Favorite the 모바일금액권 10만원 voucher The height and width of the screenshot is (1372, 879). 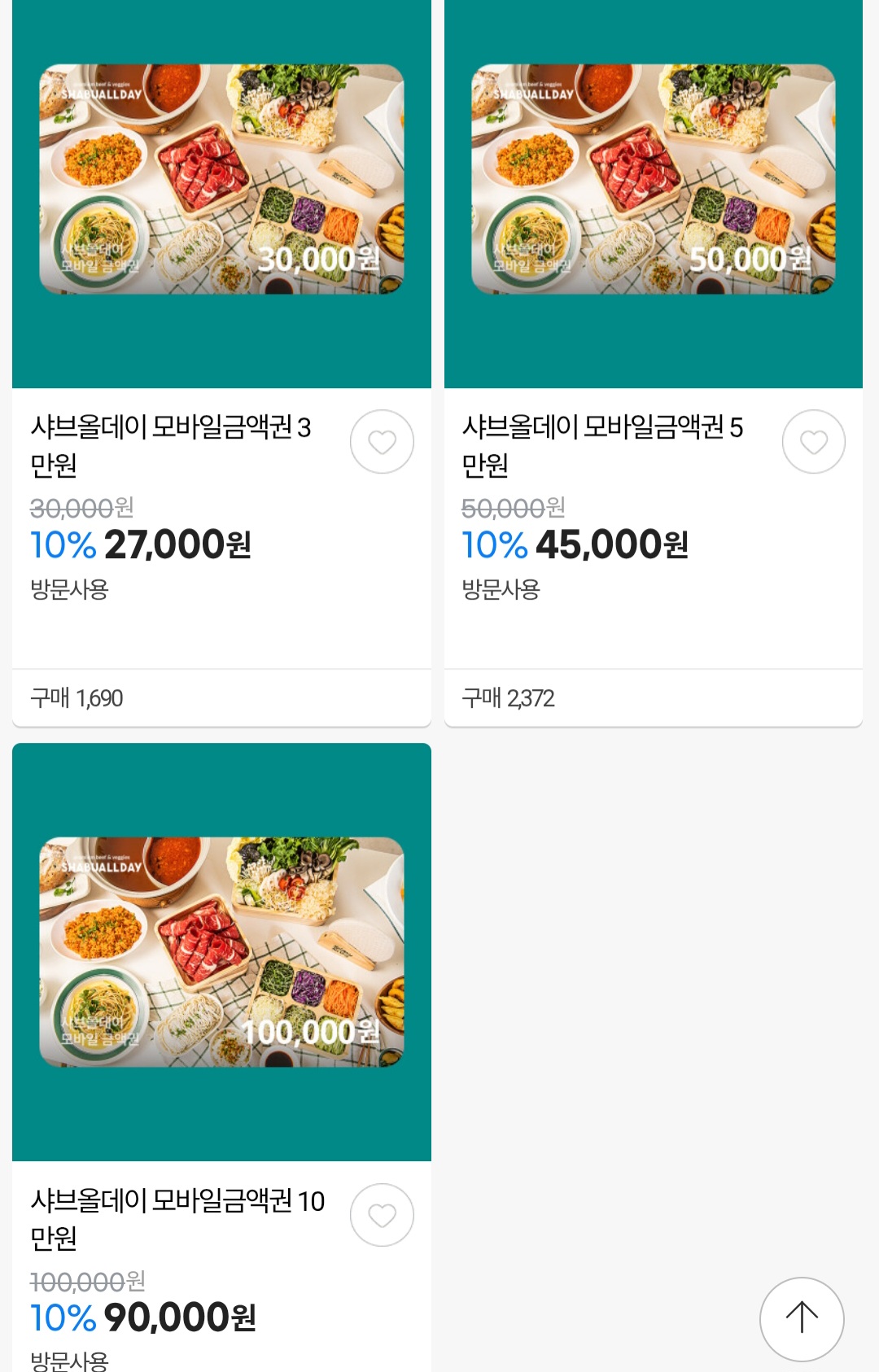tap(382, 1215)
